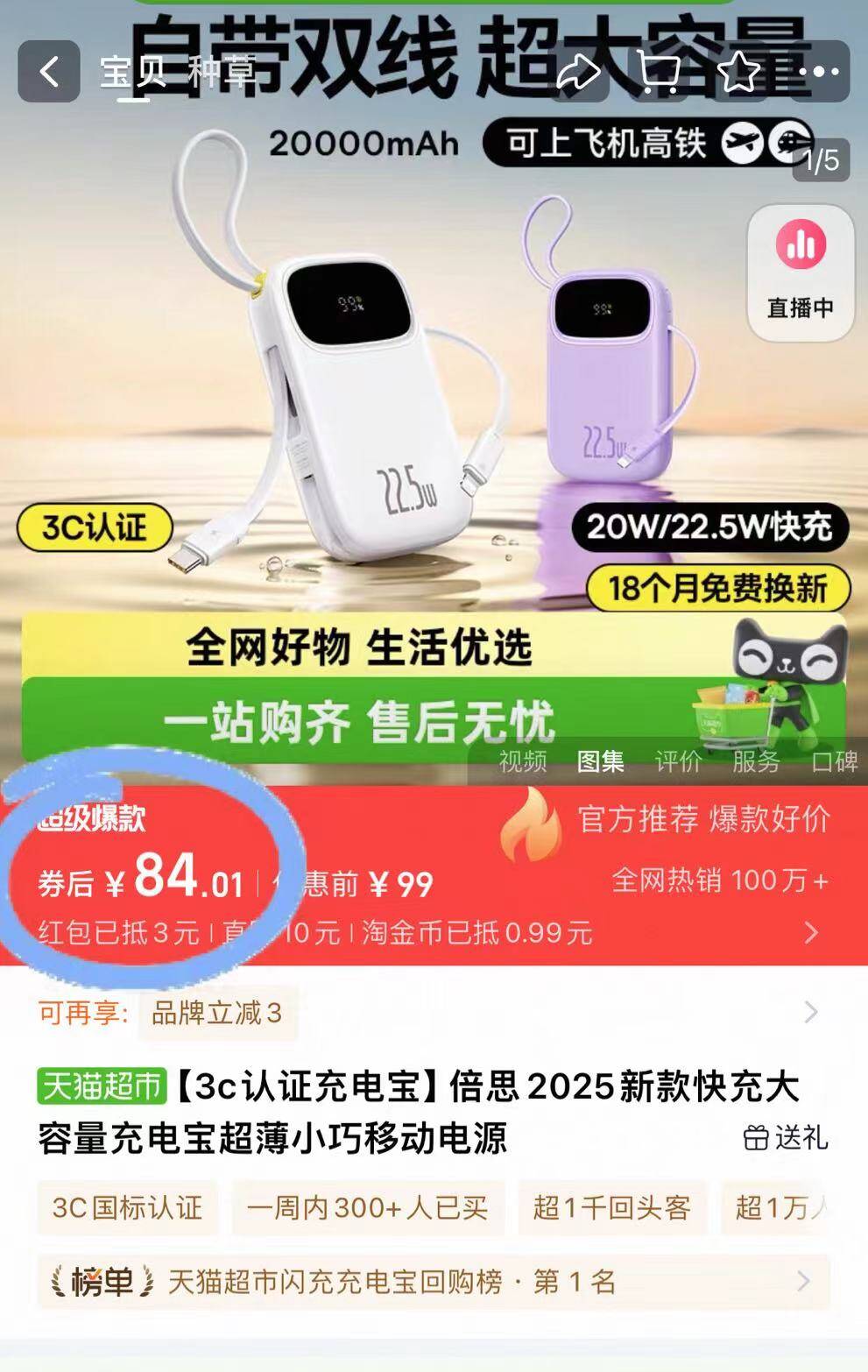This screenshot has height=1372, width=868.
Task: Share this product
Action: point(578,72)
